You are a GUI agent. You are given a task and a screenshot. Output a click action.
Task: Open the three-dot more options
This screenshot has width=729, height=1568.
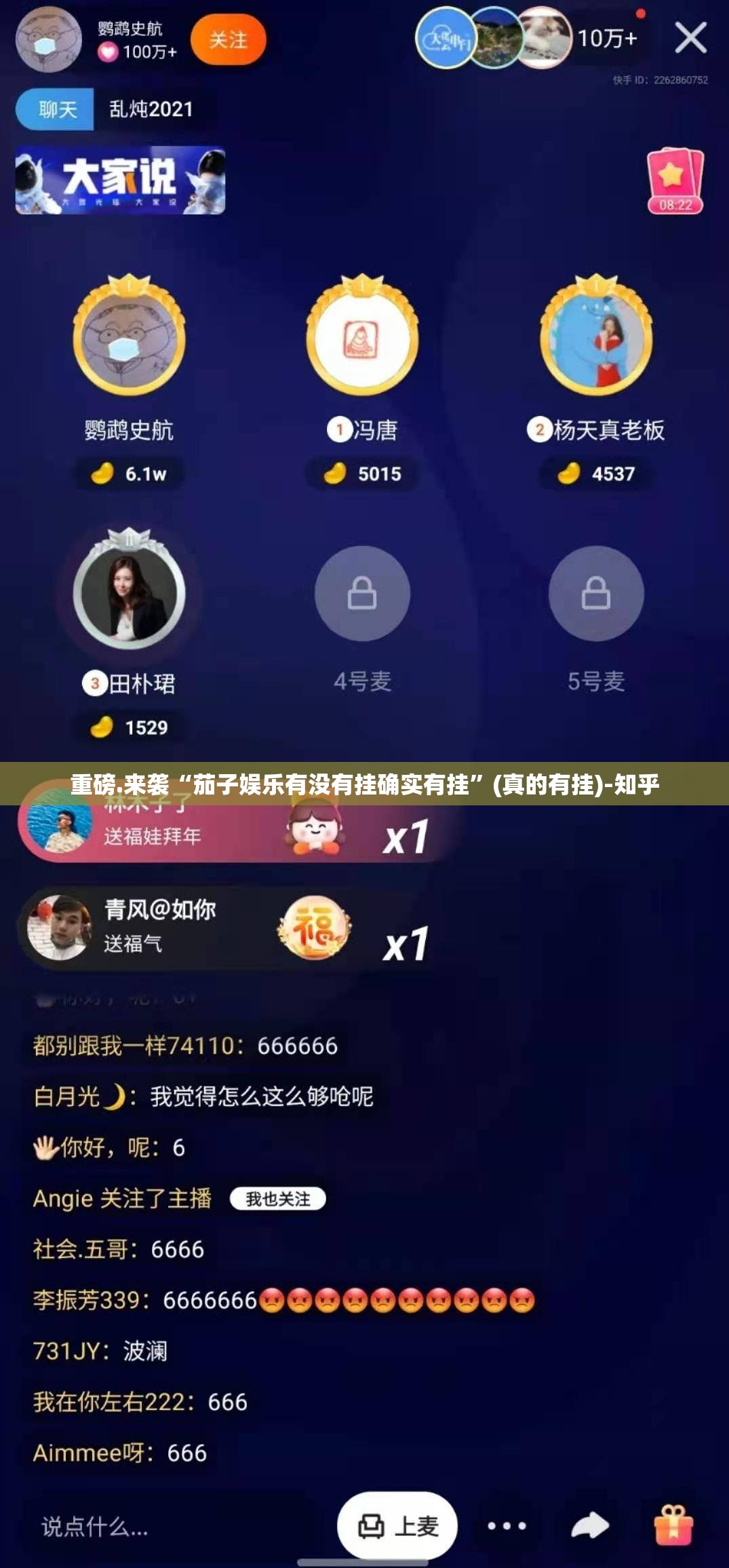[507, 1526]
